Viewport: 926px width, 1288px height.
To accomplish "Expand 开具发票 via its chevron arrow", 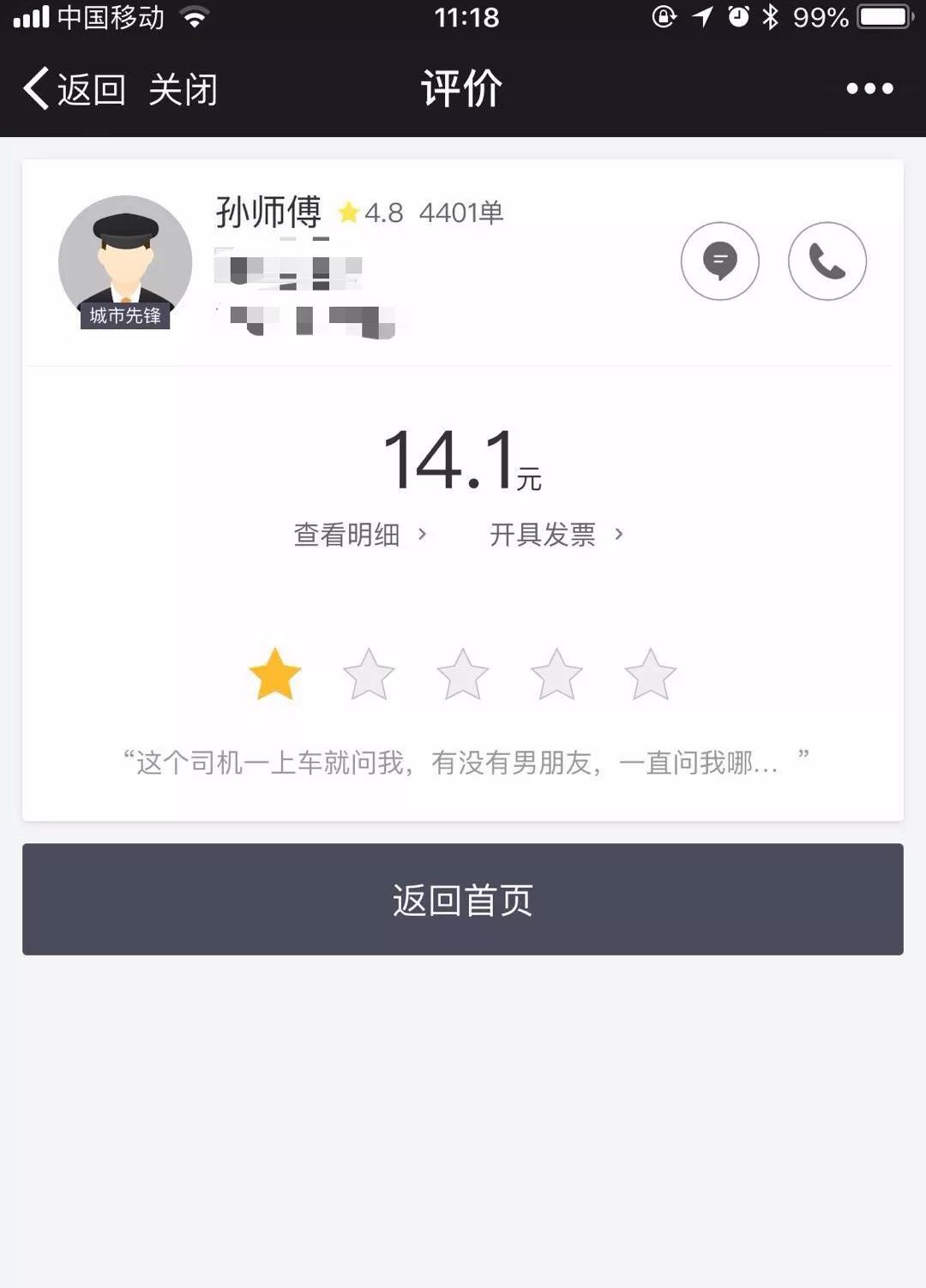I will [x=619, y=535].
